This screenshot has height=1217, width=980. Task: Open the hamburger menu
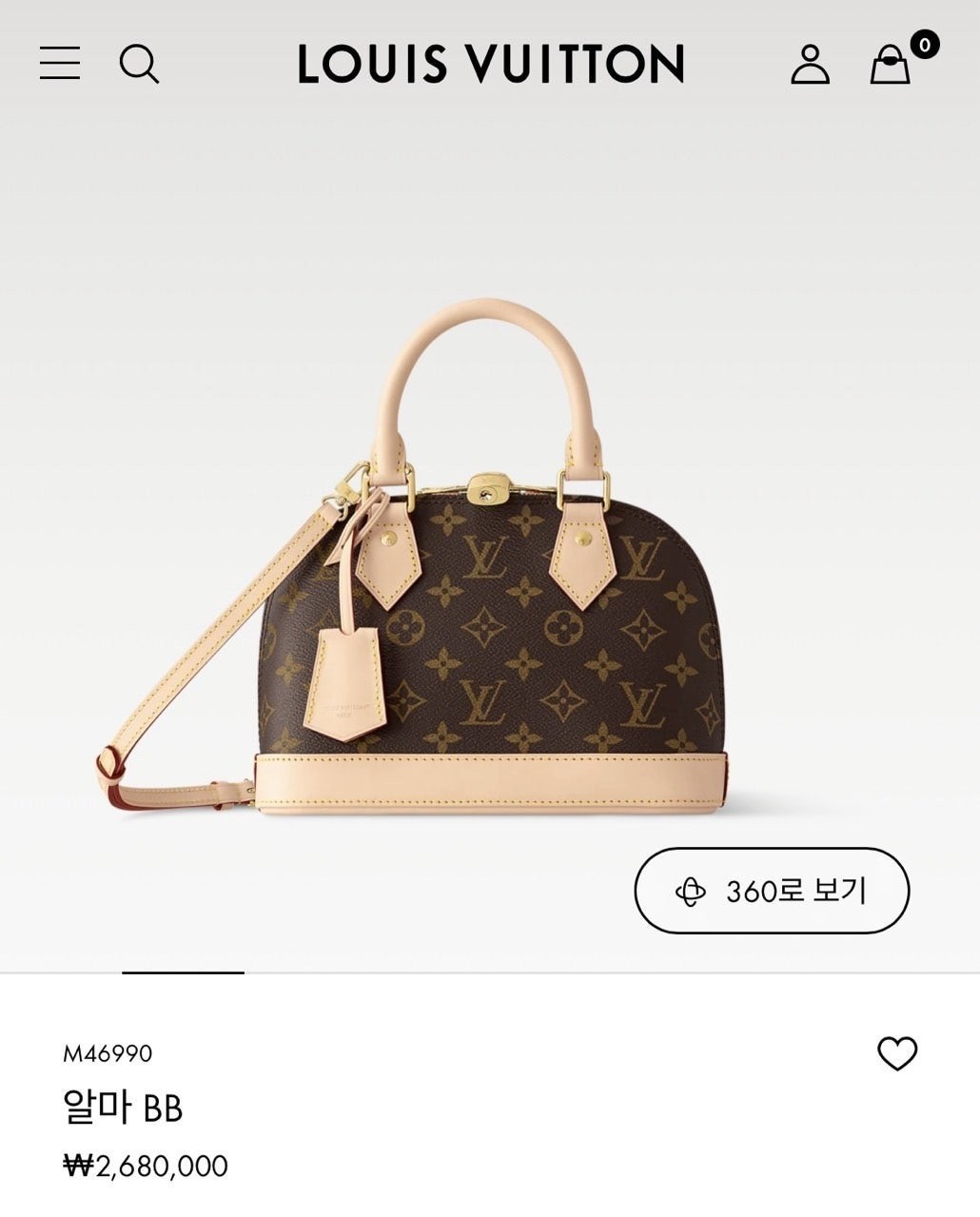(x=60, y=63)
